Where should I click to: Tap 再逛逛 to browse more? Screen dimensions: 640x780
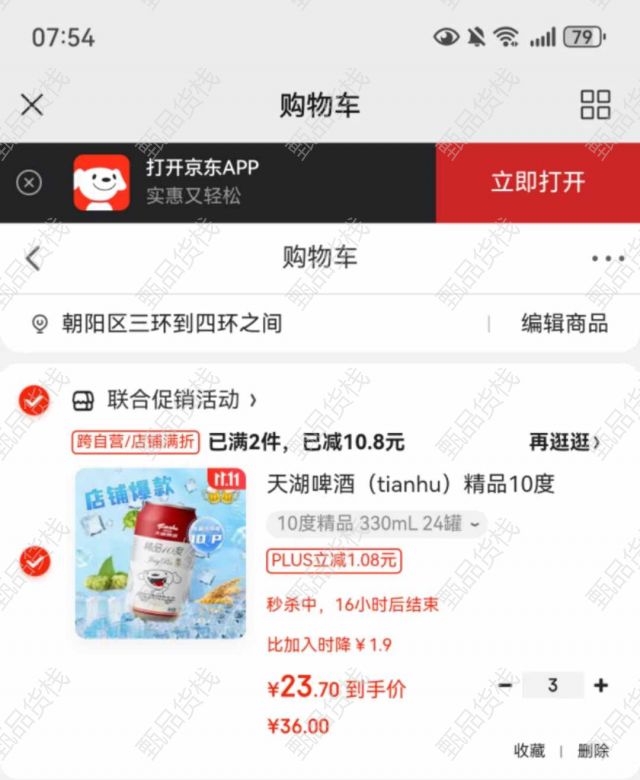(x=565, y=442)
